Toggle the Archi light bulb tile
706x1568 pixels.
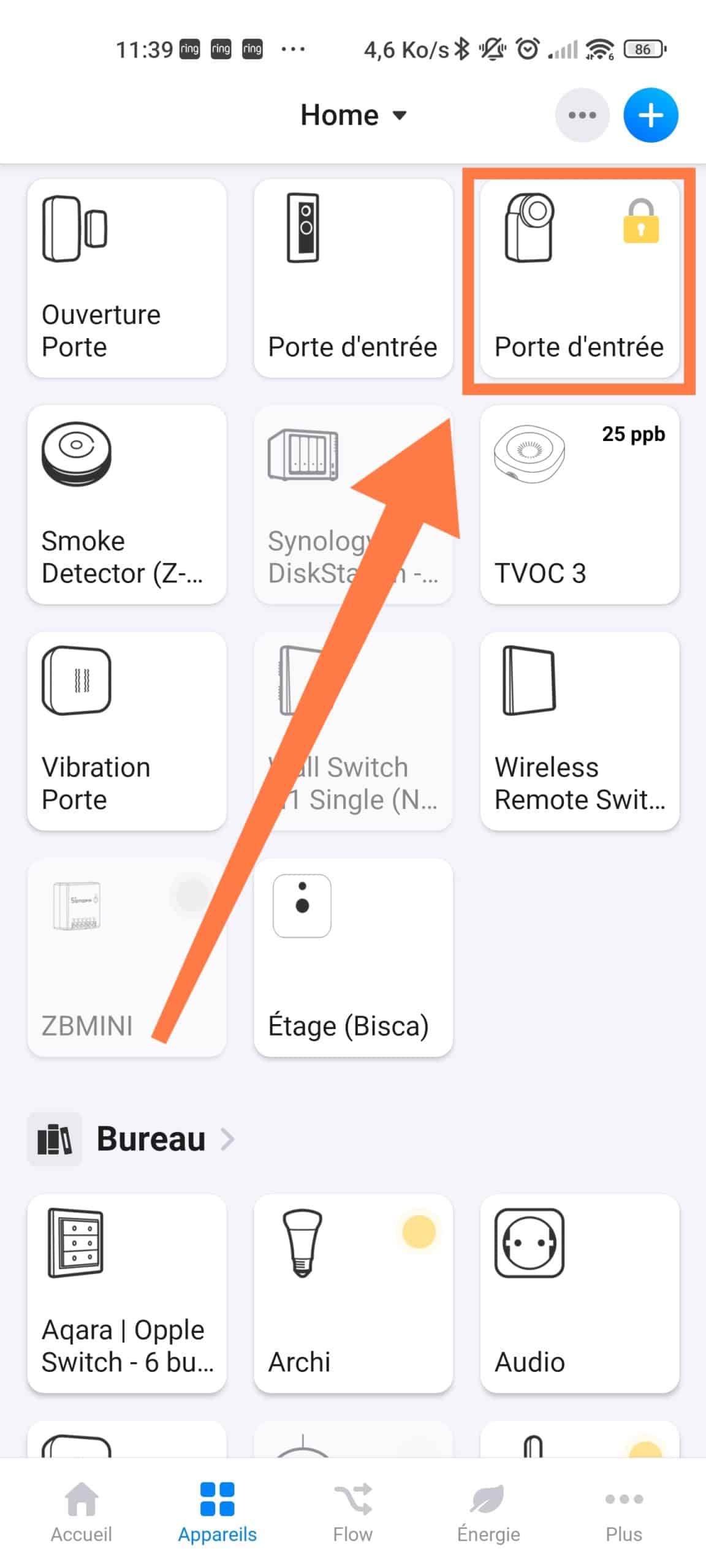(353, 1294)
